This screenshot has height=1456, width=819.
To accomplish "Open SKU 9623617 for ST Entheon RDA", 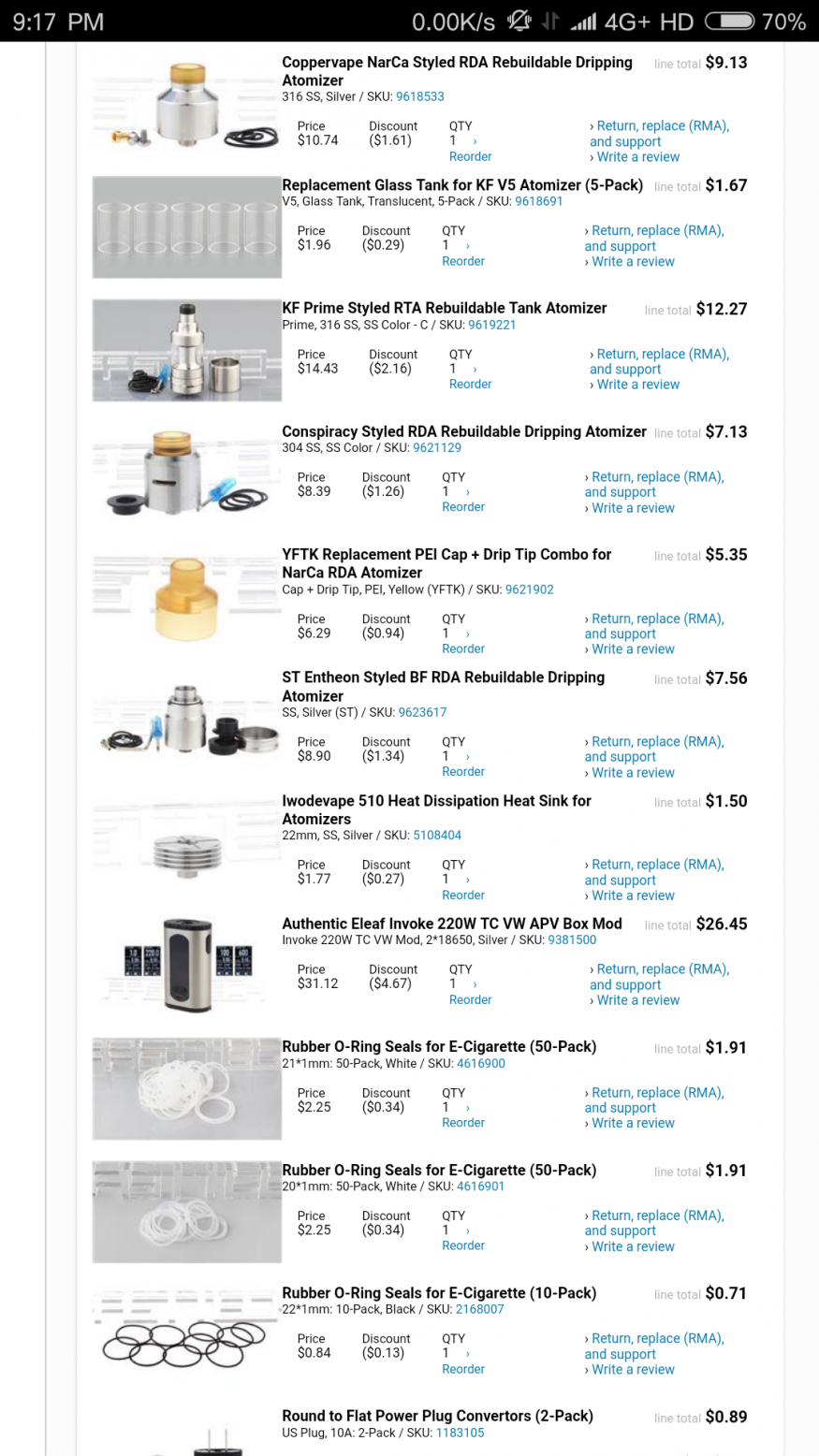I will coord(422,712).
